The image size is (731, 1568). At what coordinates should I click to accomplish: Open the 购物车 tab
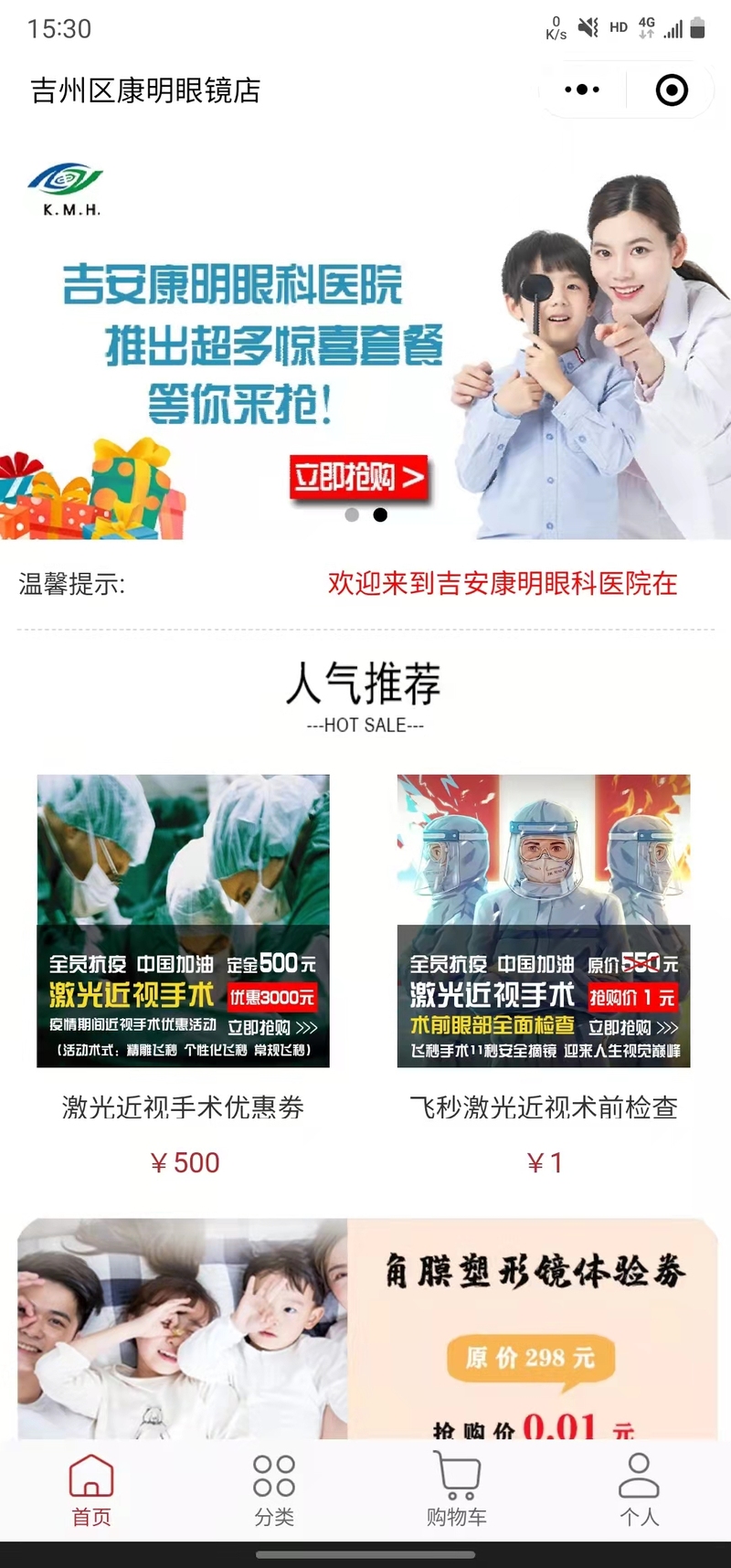tap(456, 1489)
